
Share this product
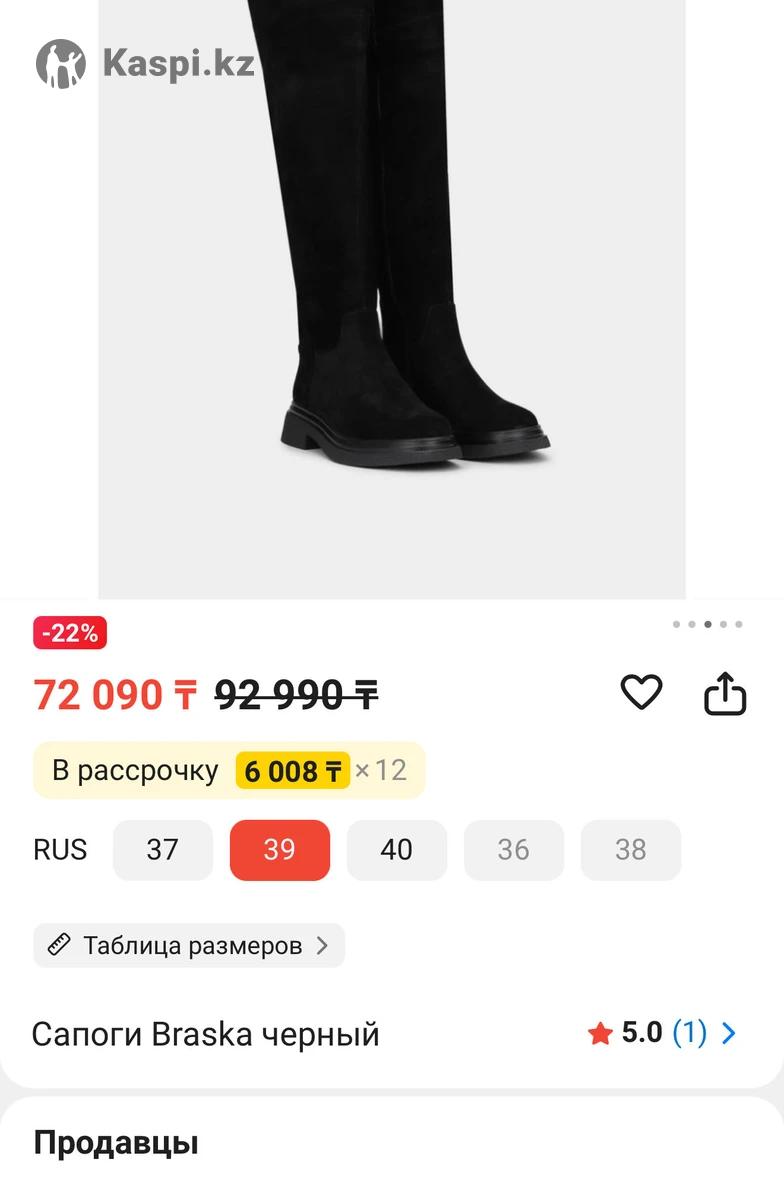pos(725,693)
